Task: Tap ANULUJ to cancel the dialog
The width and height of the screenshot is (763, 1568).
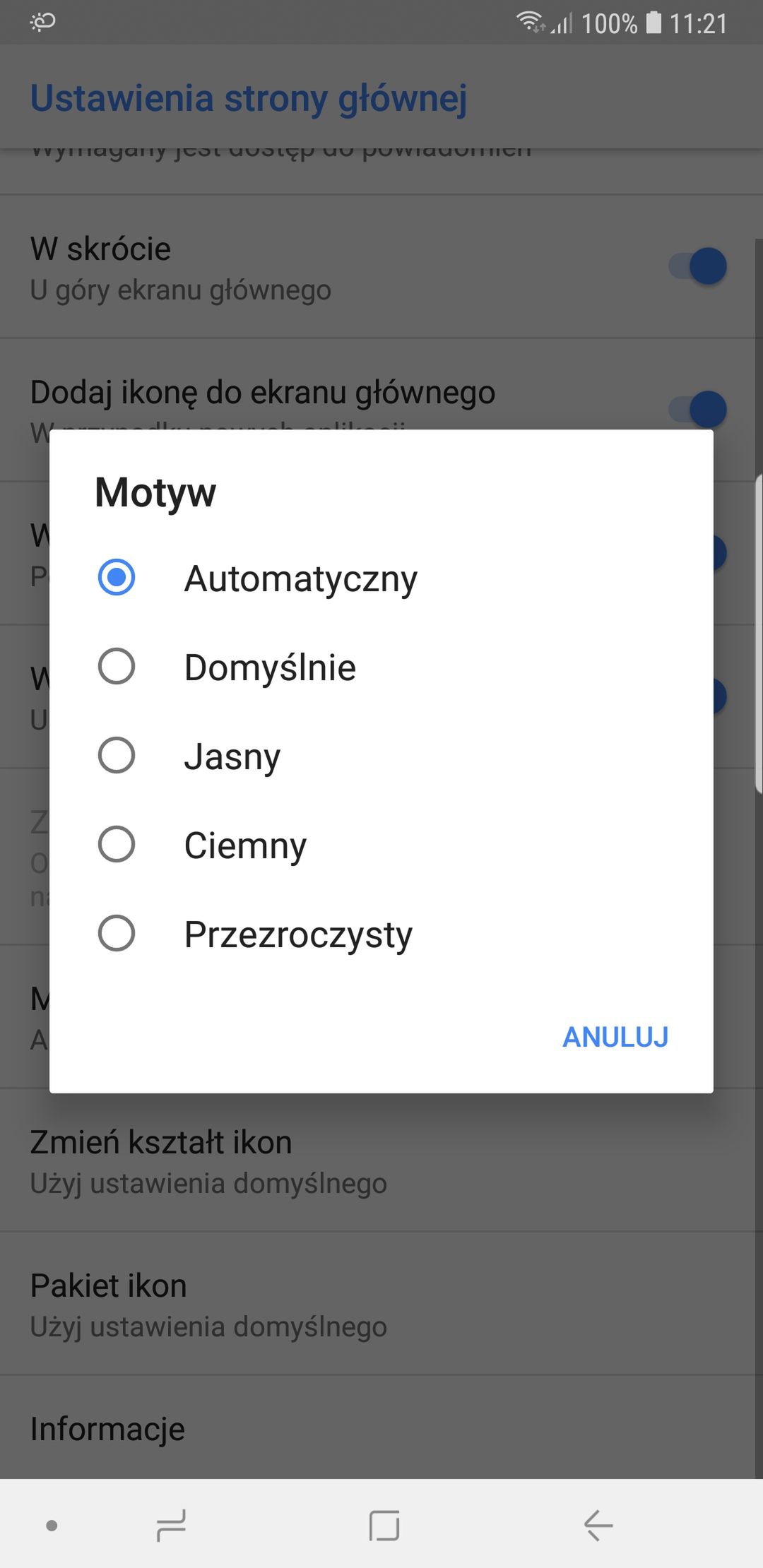Action: 615,1037
